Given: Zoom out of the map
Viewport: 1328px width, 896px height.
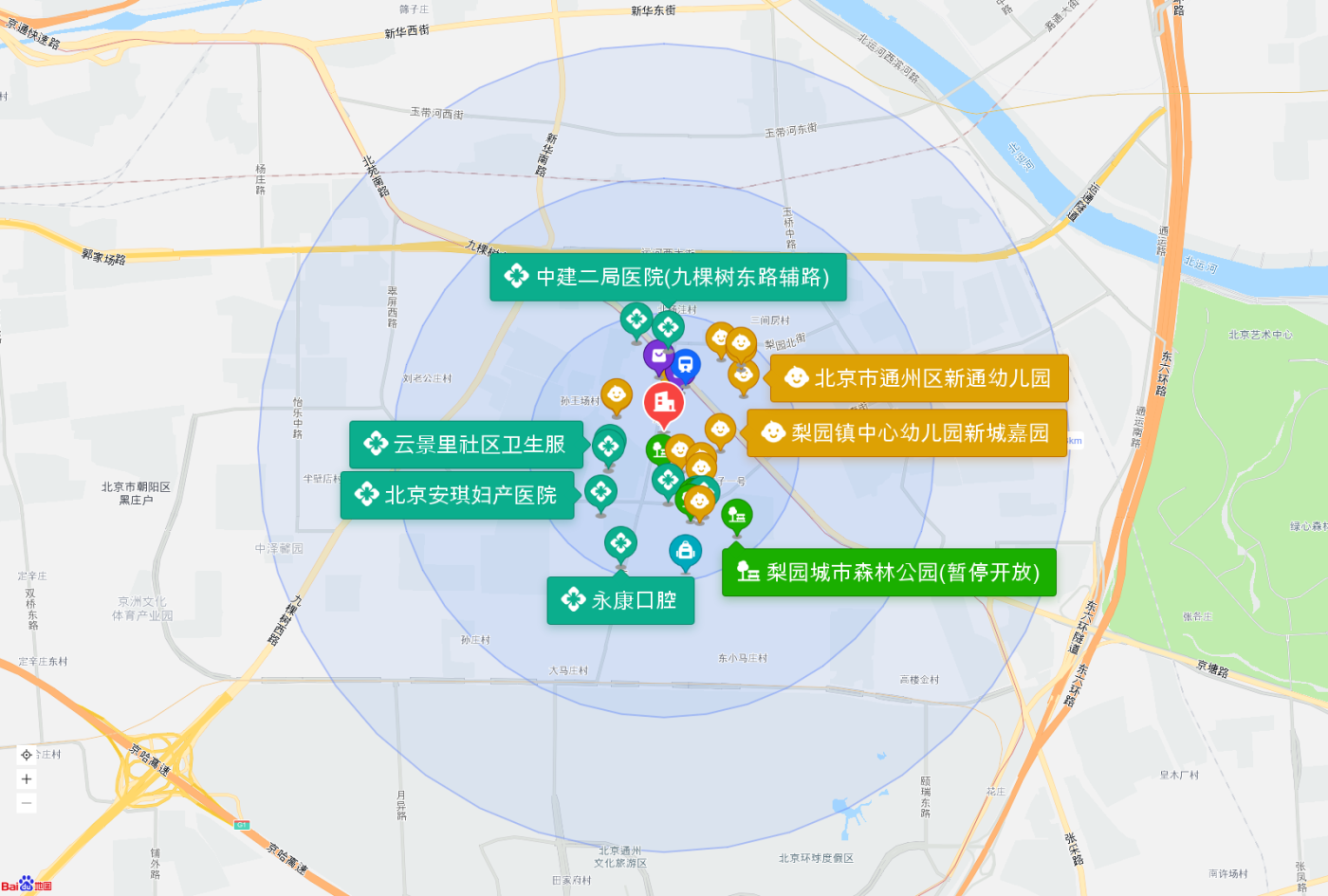Looking at the screenshot, I should pyautogui.click(x=27, y=803).
